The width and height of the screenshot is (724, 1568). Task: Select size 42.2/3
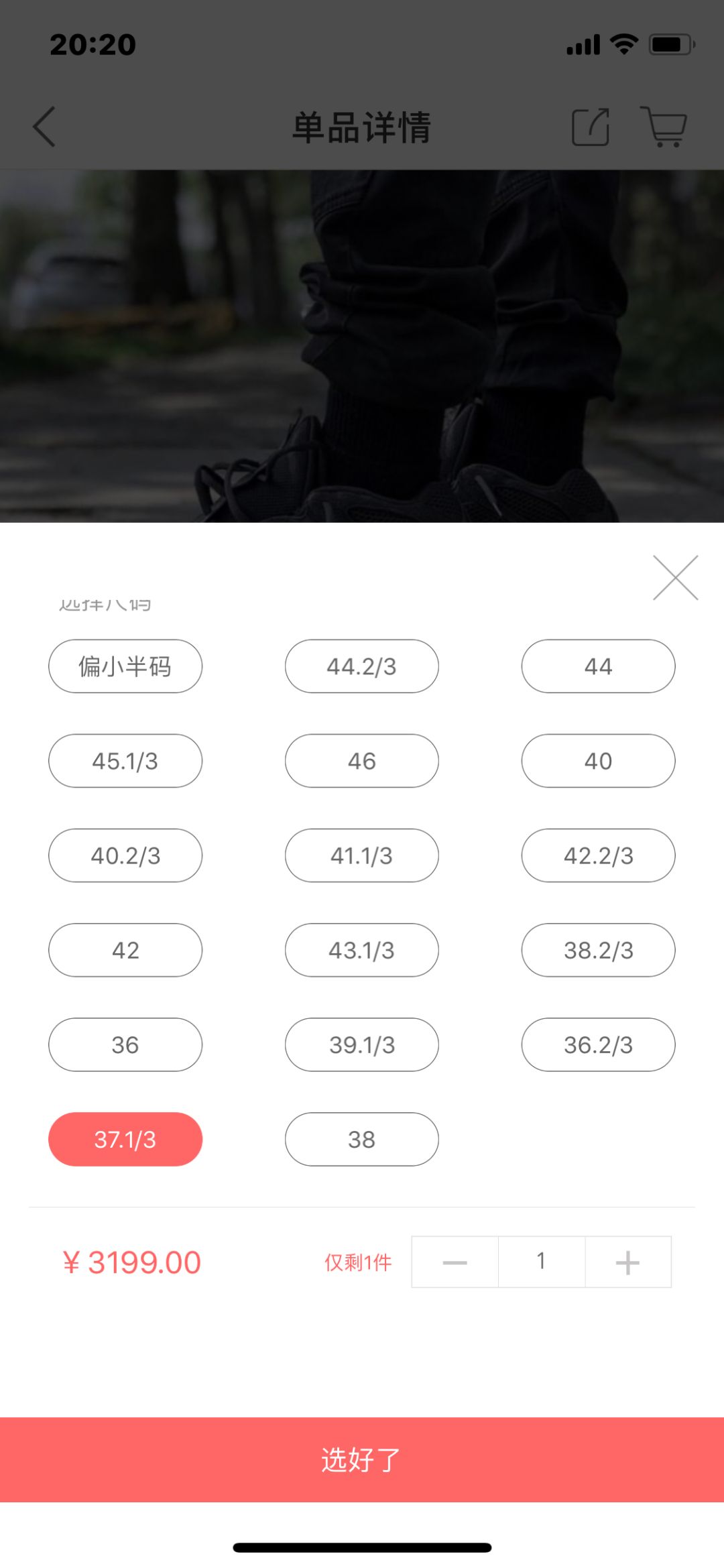(597, 855)
